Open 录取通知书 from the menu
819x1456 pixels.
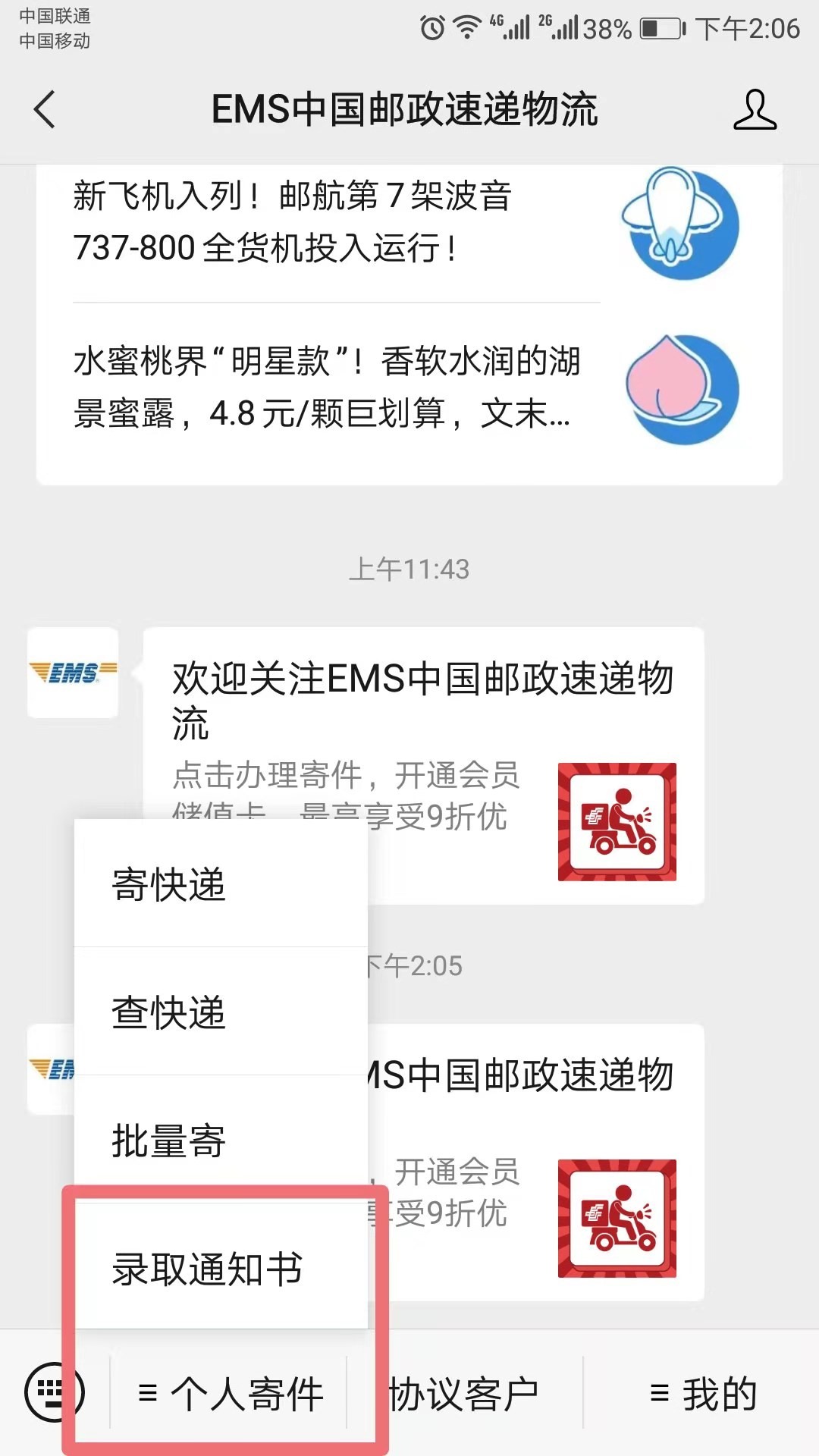pyautogui.click(x=220, y=1269)
